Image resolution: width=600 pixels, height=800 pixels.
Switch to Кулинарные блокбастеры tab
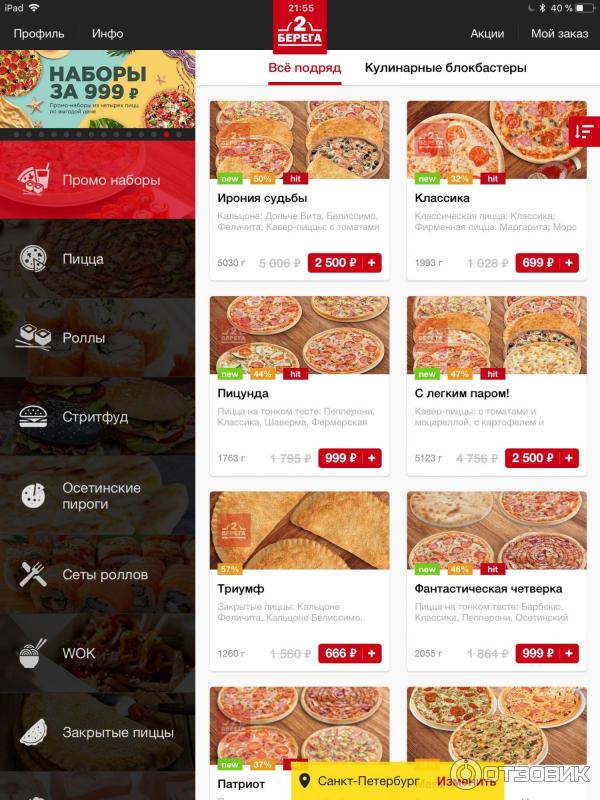(445, 68)
